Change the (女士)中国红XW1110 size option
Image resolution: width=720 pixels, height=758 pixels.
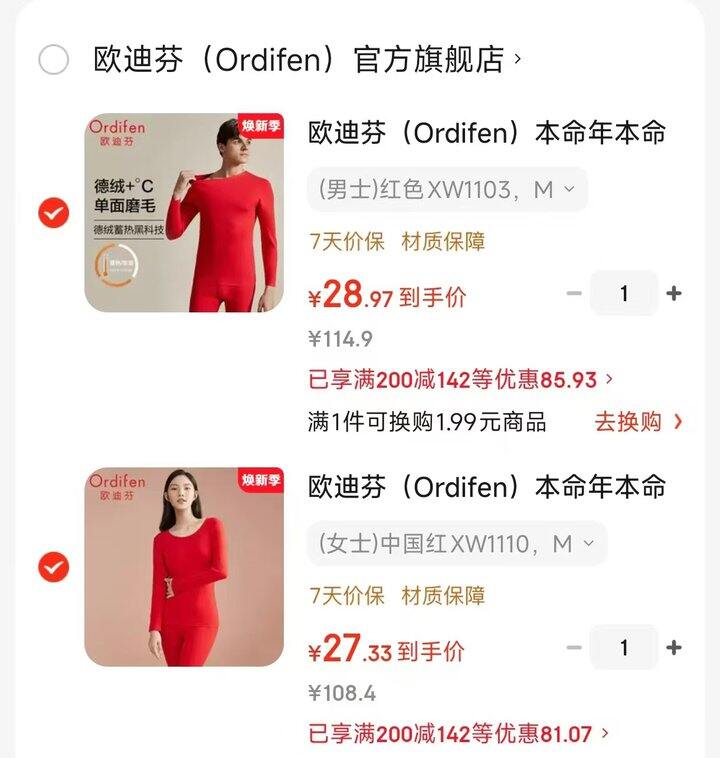[456, 544]
